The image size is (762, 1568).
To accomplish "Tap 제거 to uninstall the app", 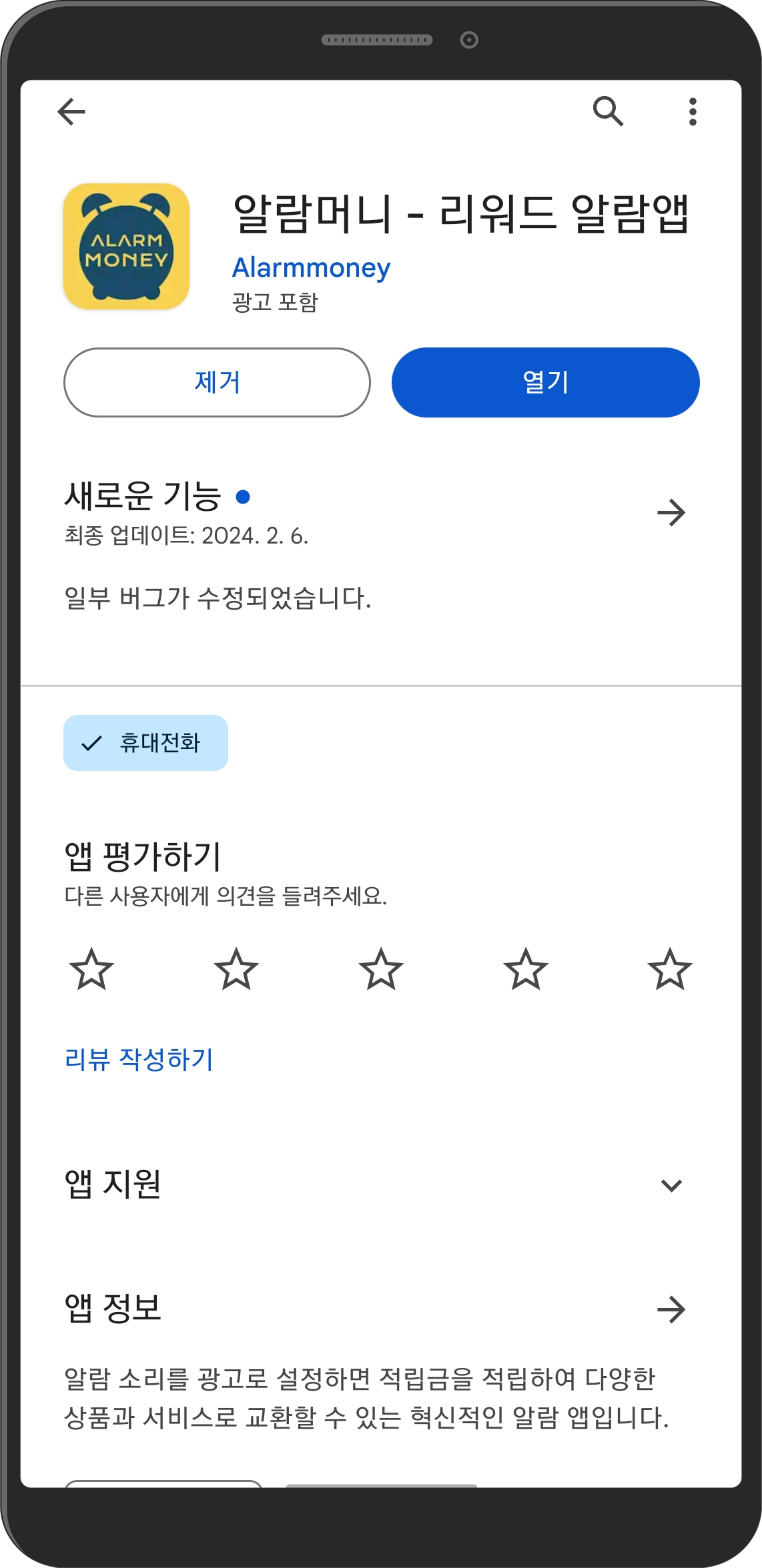I will click(217, 382).
